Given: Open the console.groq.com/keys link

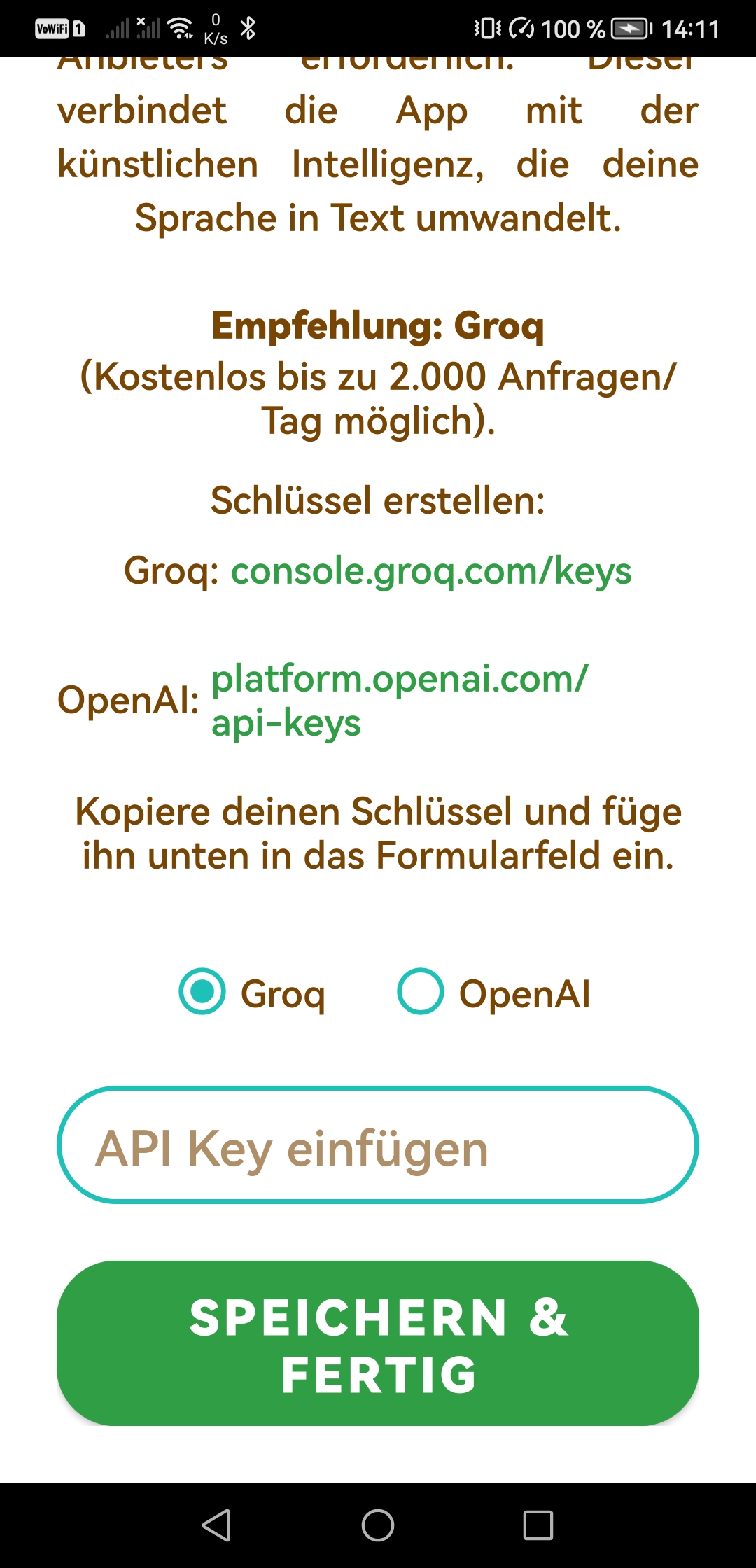Looking at the screenshot, I should coord(431,571).
